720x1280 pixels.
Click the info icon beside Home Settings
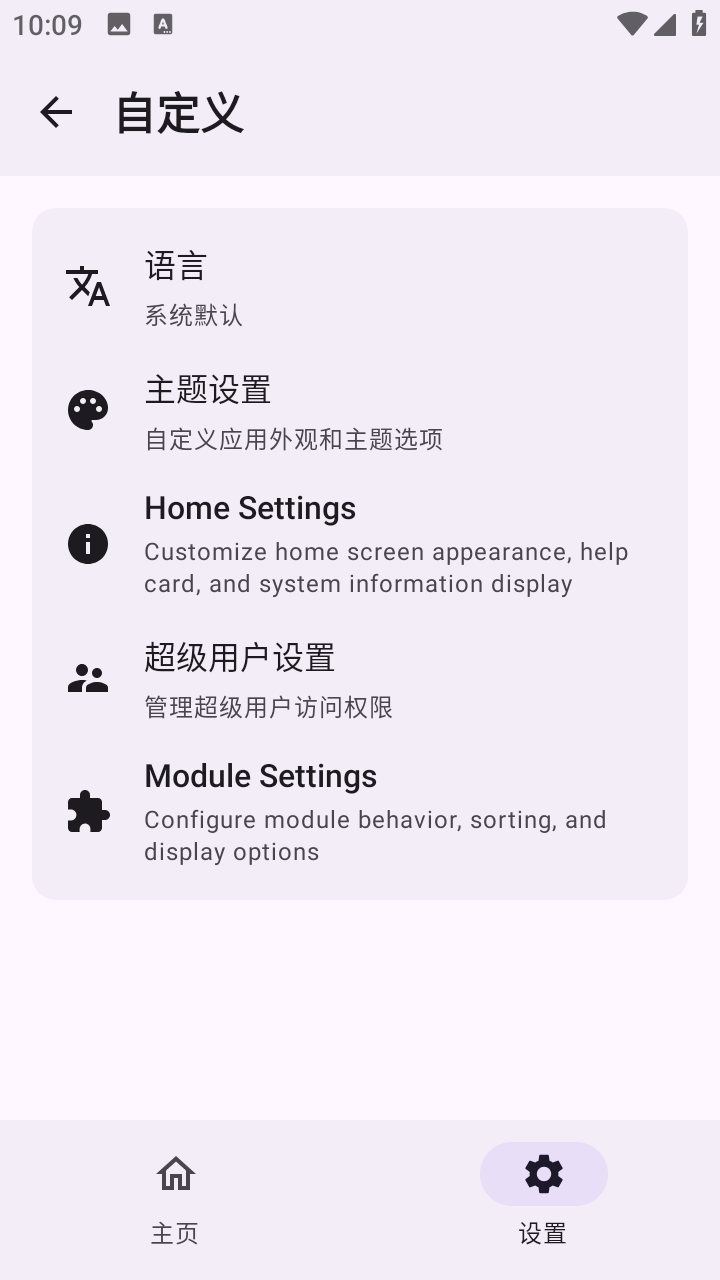pos(88,544)
